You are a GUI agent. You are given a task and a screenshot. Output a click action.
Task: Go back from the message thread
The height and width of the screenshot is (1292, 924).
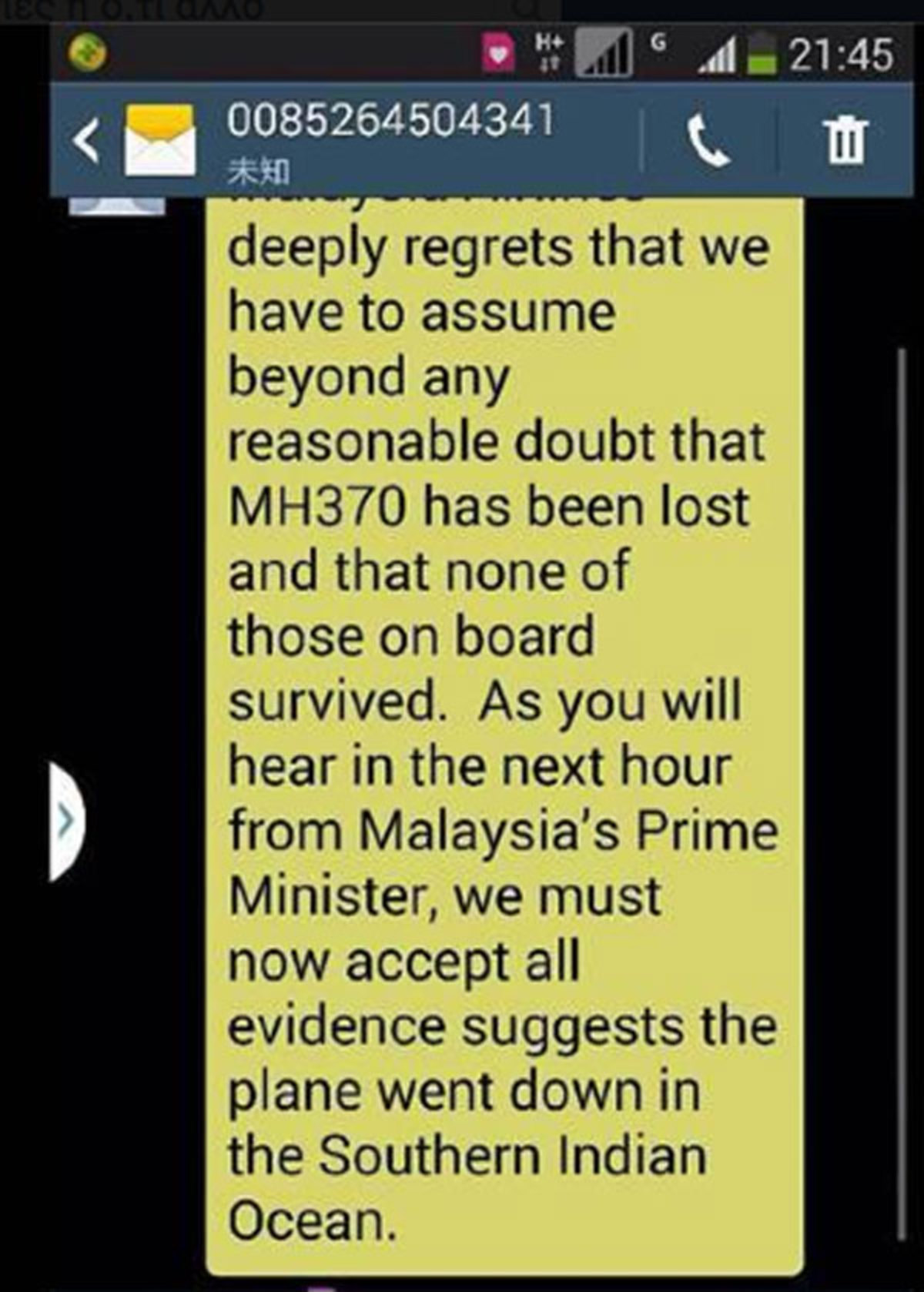(x=86, y=141)
